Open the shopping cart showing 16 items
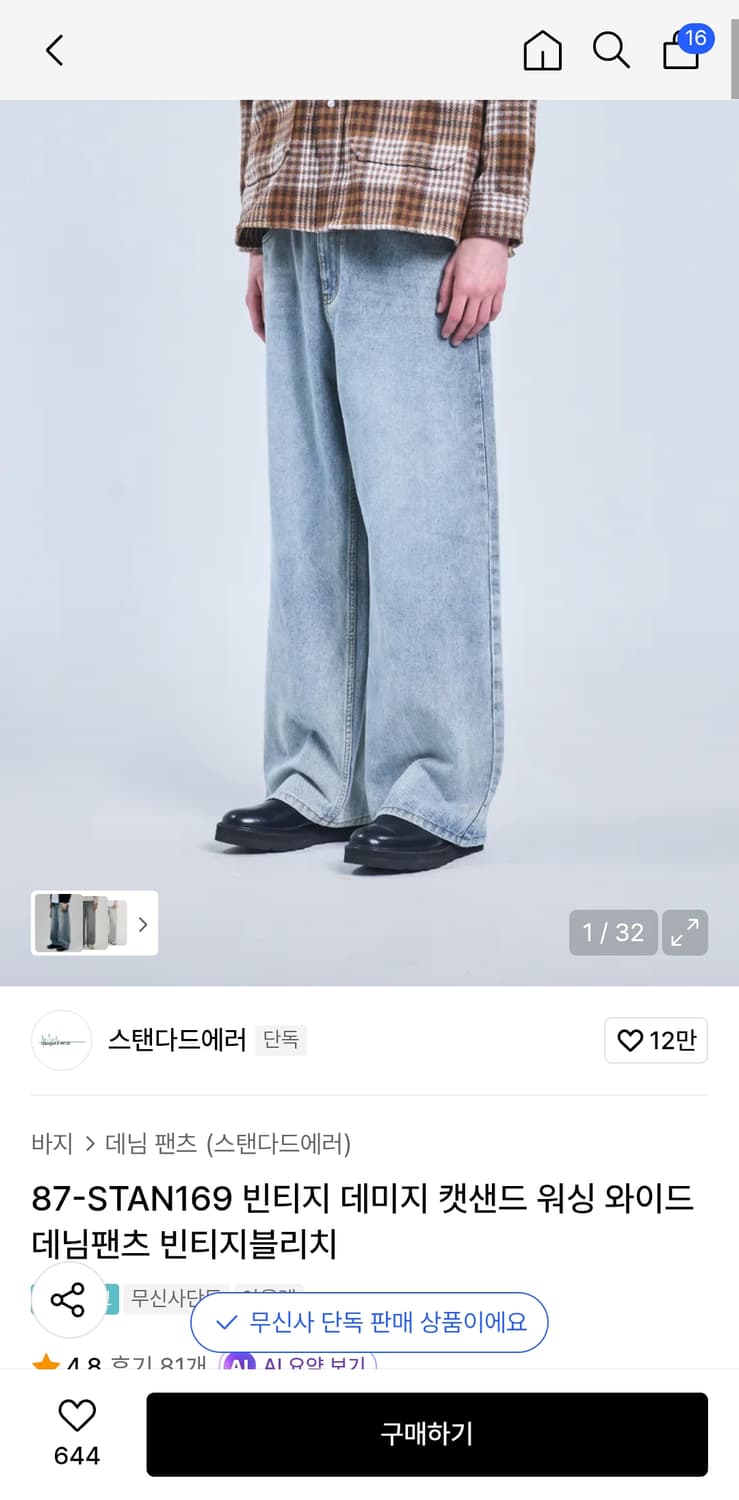 click(x=681, y=52)
